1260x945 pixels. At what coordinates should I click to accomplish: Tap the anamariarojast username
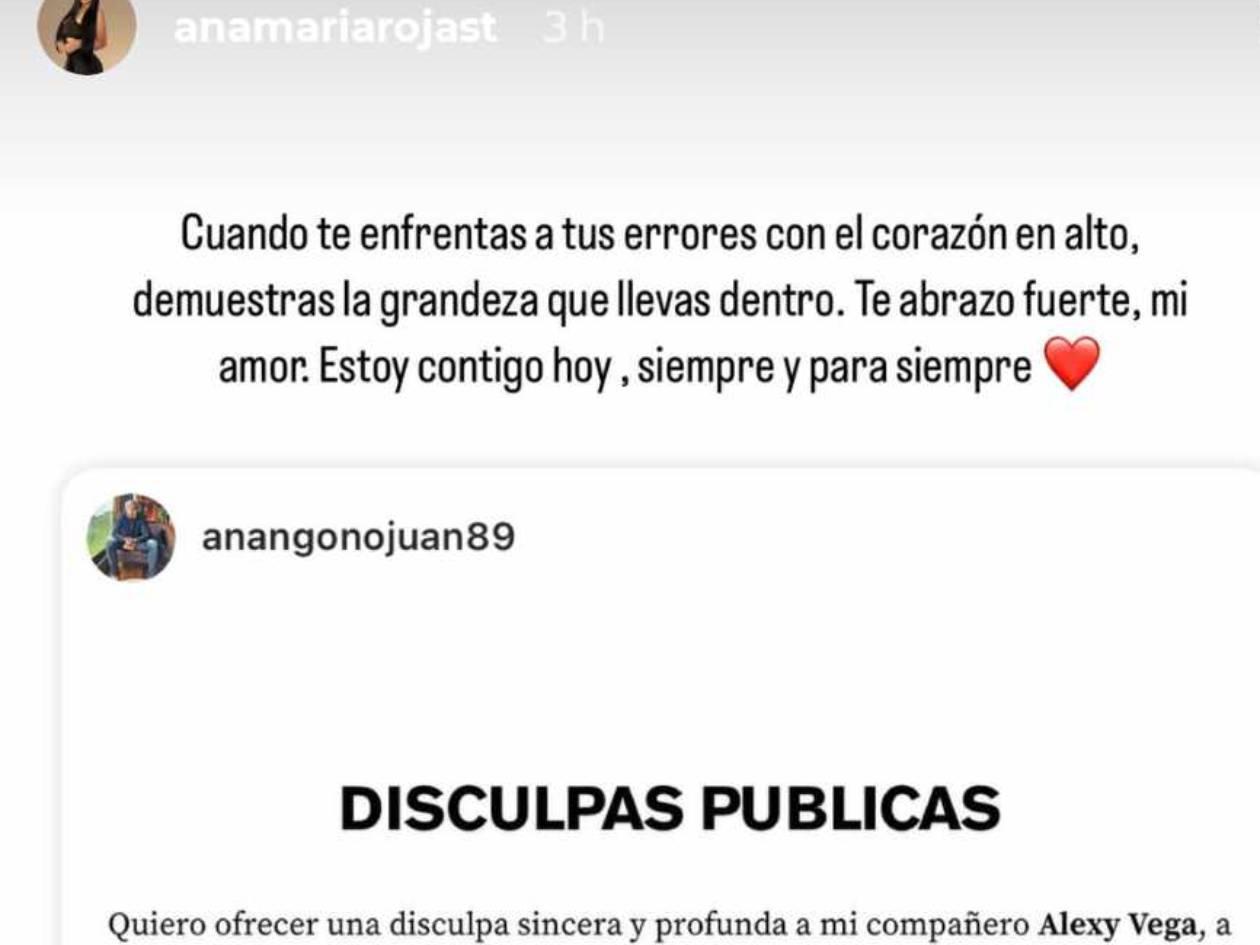click(335, 29)
